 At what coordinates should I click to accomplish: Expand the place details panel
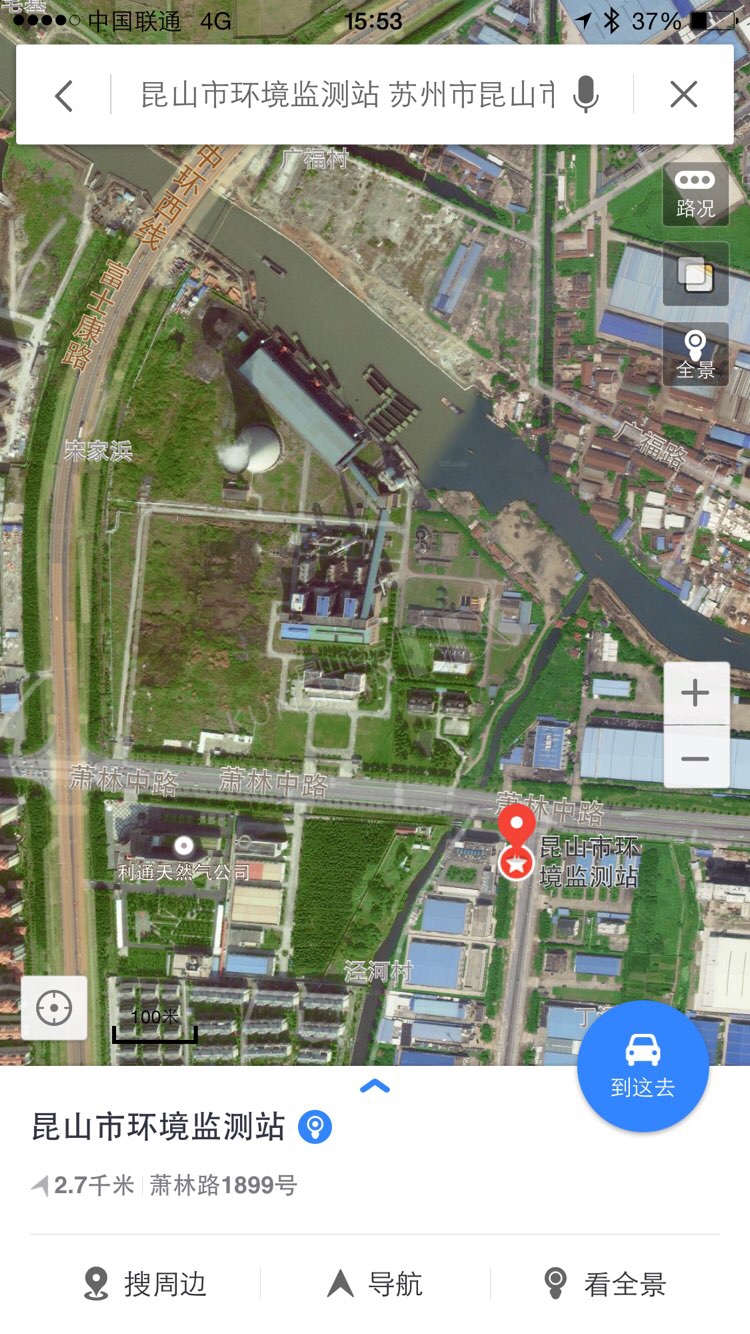[x=375, y=1086]
